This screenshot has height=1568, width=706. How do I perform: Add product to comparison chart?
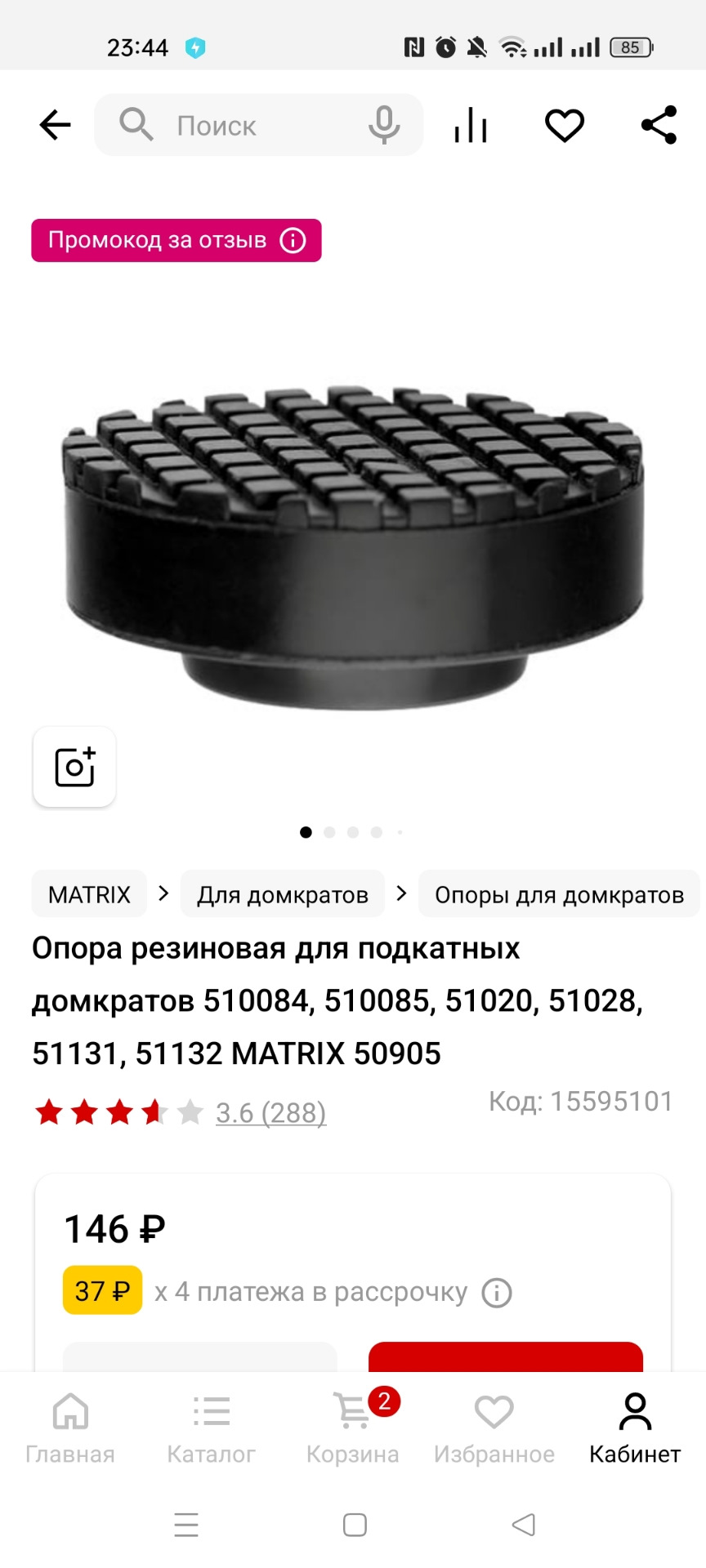[471, 125]
